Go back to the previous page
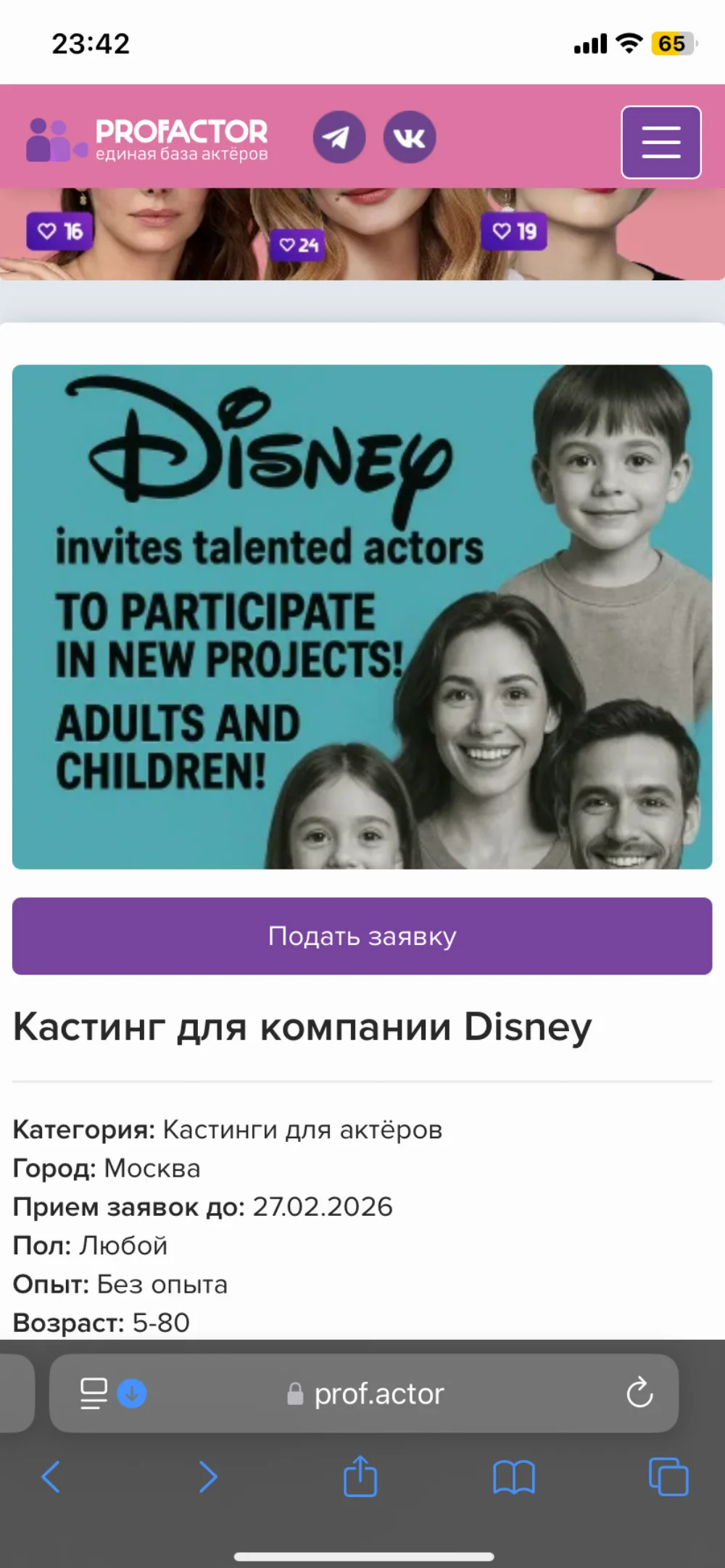This screenshot has width=725, height=1568. click(x=51, y=1477)
